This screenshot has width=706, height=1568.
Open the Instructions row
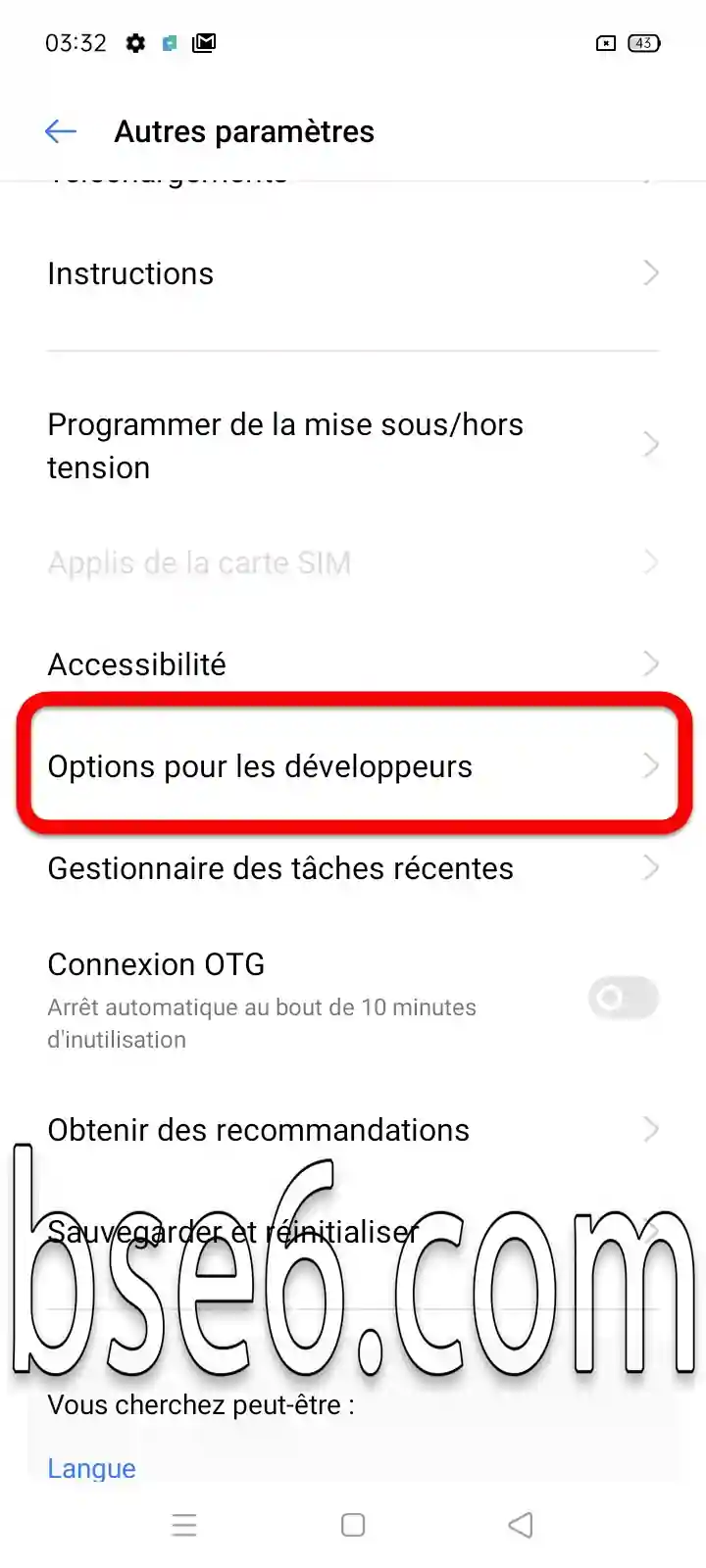(353, 273)
